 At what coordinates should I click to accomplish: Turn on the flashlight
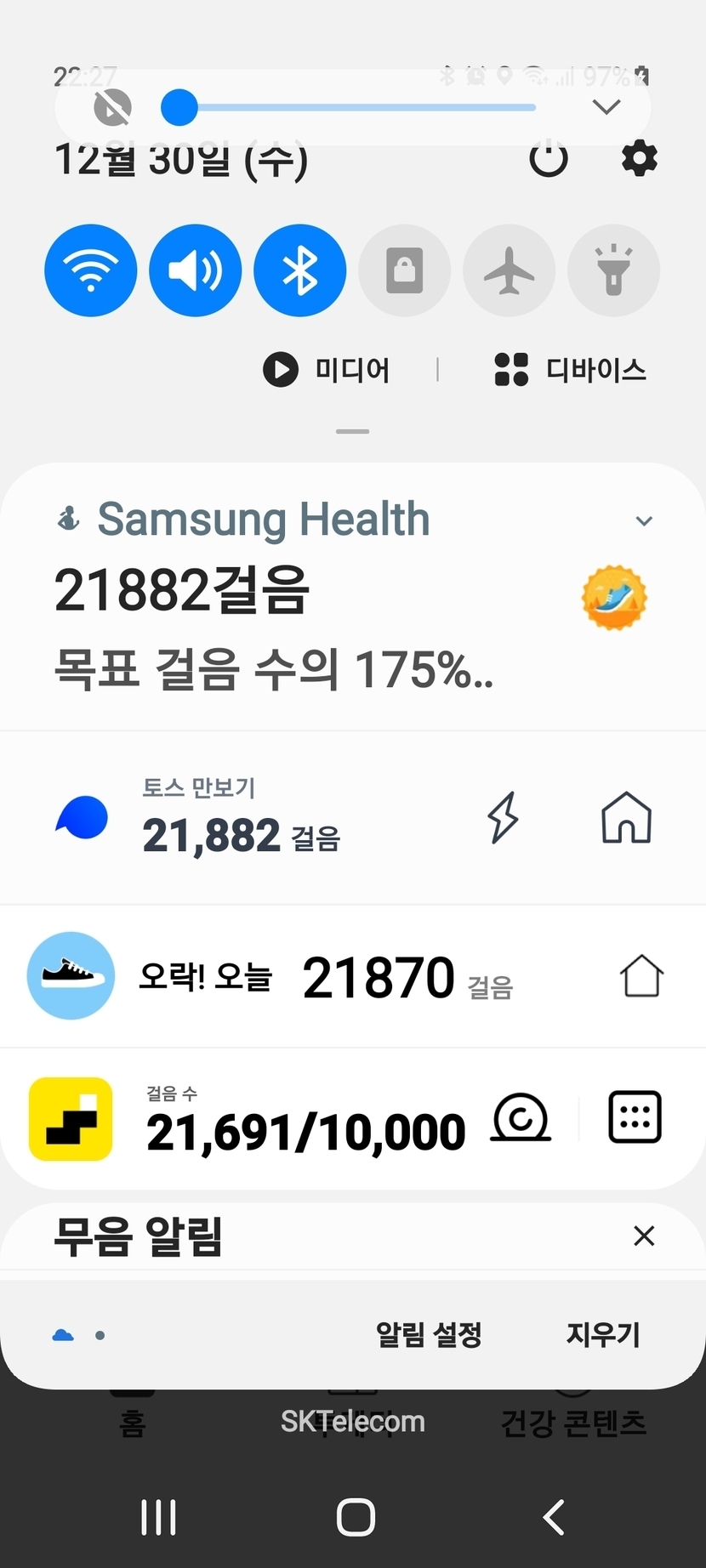[613, 270]
